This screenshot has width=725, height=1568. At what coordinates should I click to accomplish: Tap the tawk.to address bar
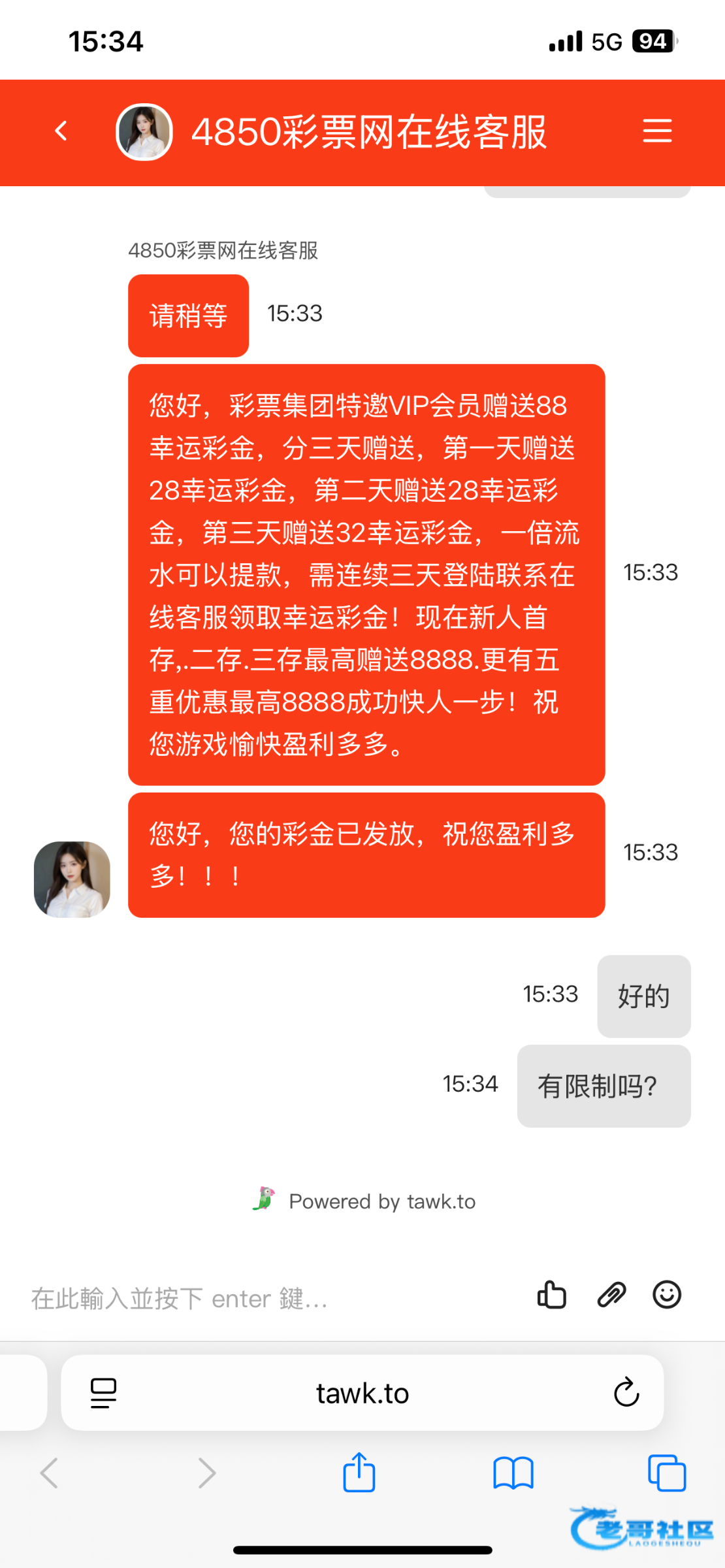click(x=362, y=1393)
